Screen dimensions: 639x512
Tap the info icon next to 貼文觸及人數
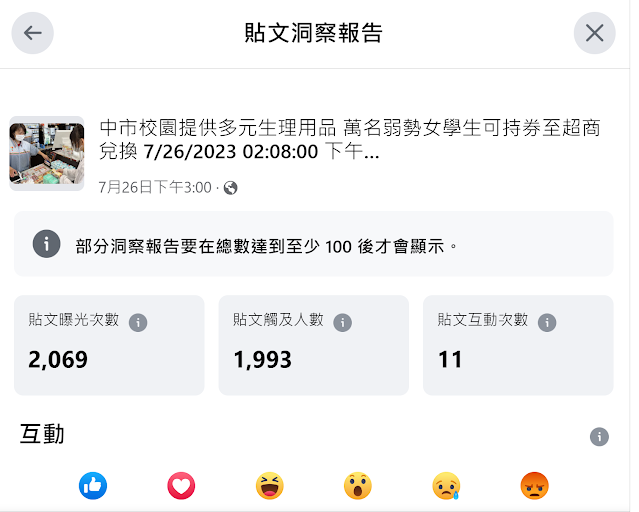[342, 322]
